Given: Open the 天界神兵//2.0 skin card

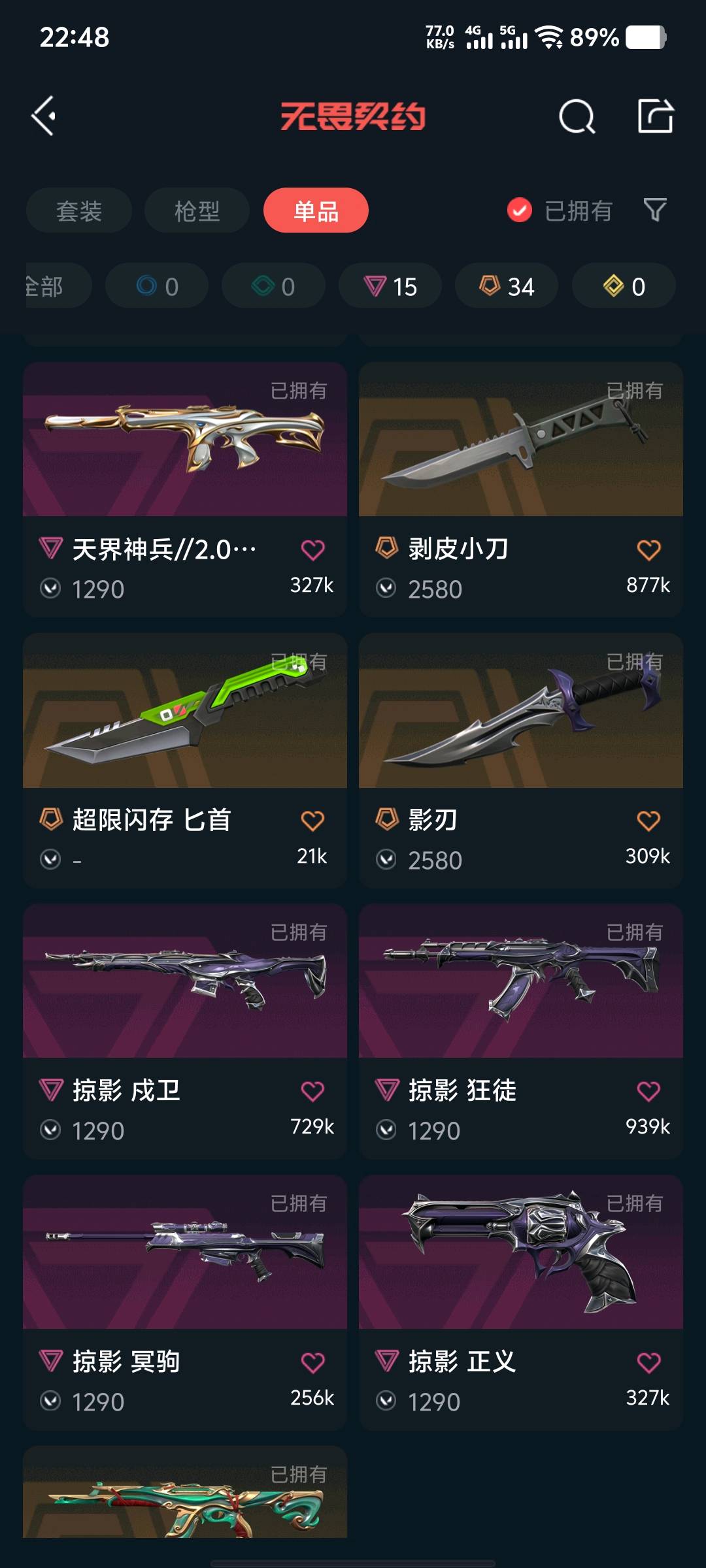Looking at the screenshot, I should [185, 489].
